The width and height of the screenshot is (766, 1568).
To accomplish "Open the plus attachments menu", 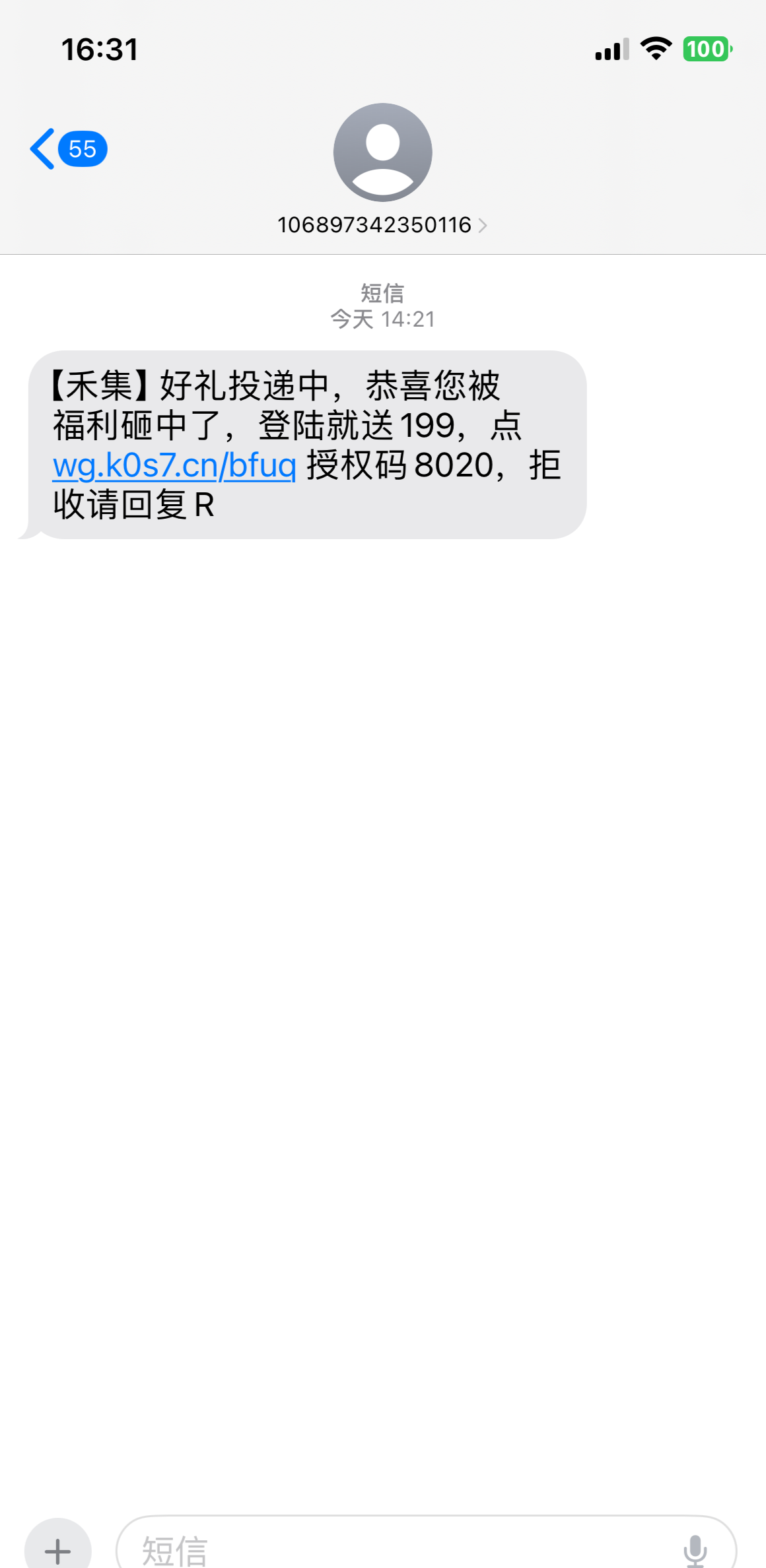I will click(57, 1548).
